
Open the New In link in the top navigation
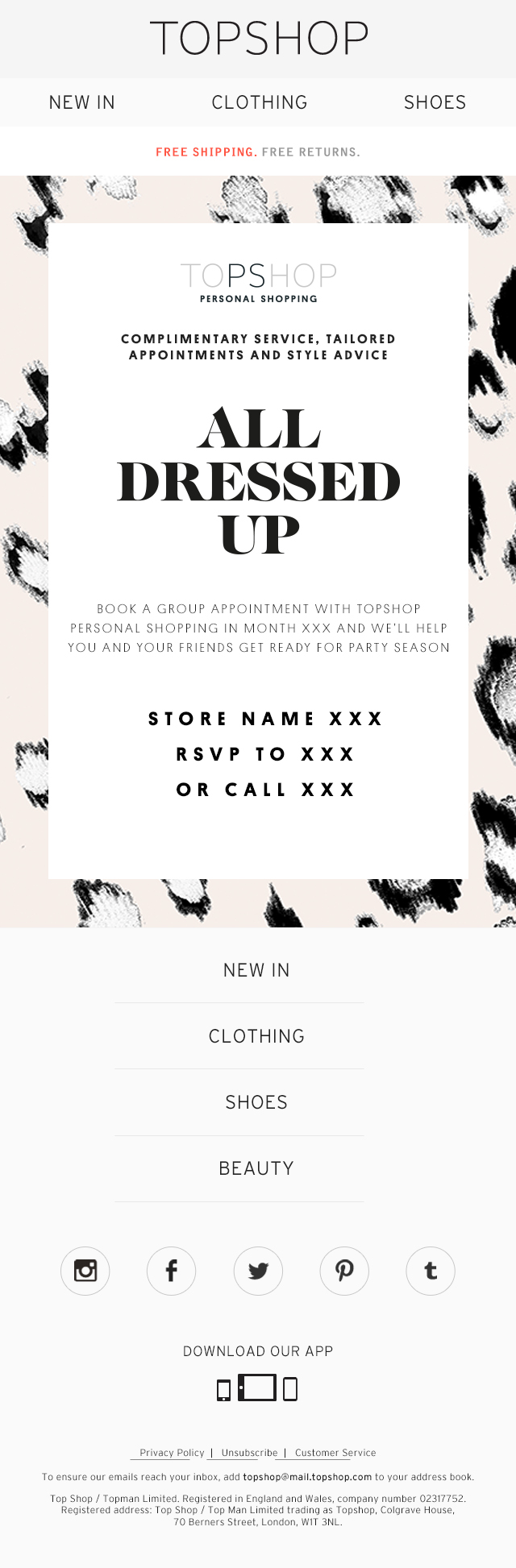coord(82,102)
